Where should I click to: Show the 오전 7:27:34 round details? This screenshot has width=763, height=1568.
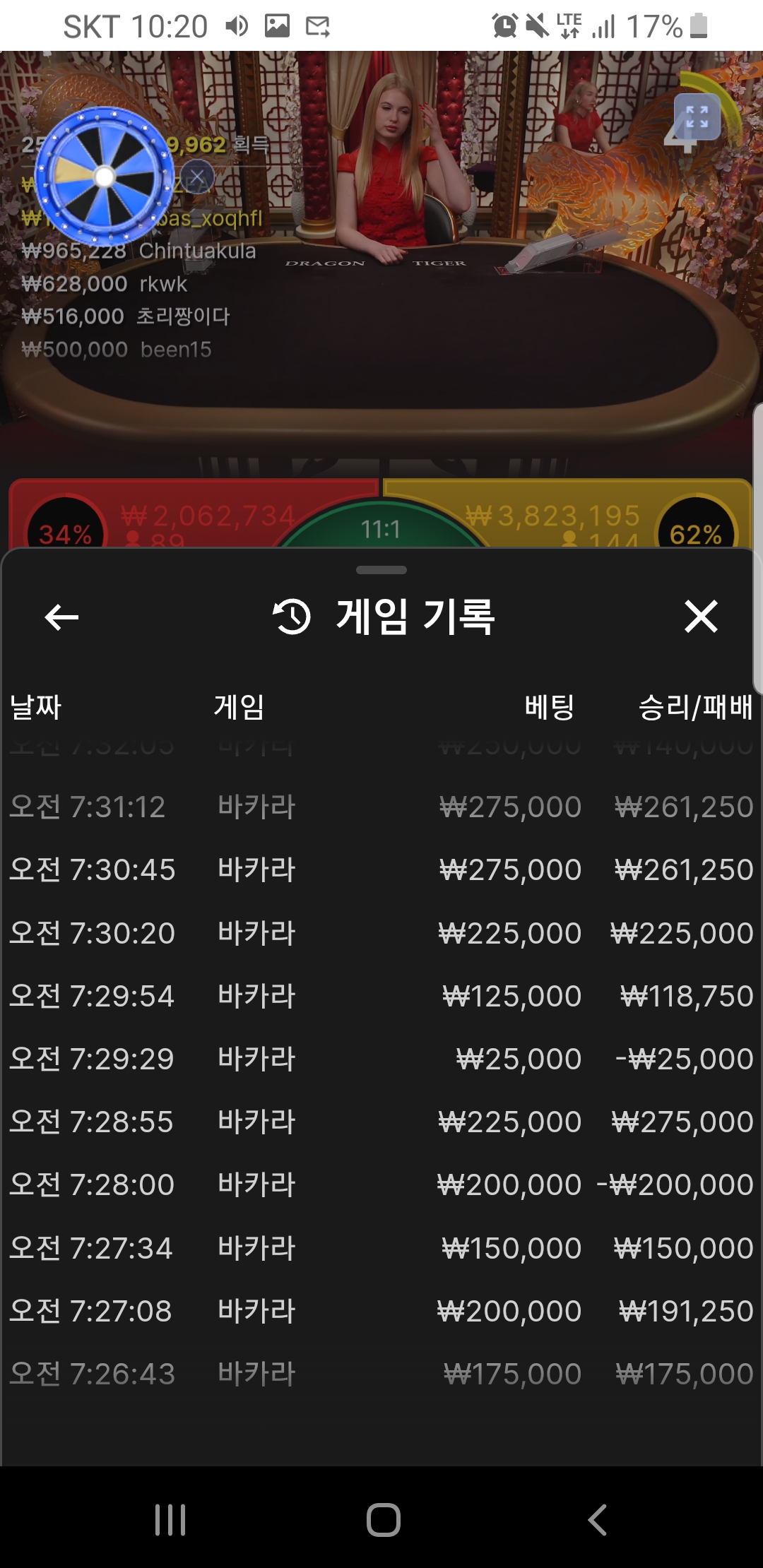tap(381, 1248)
